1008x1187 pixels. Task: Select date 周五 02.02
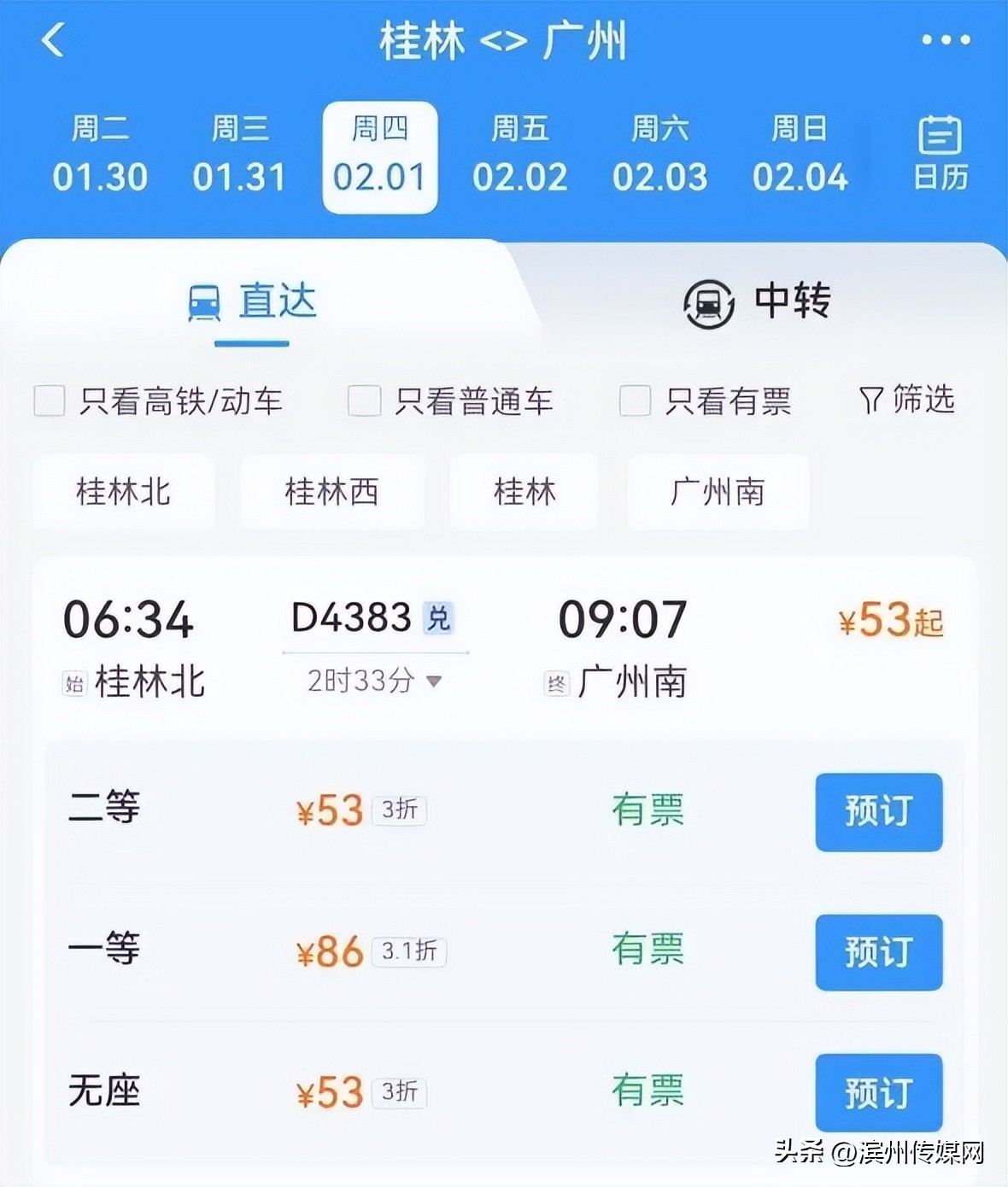pyautogui.click(x=520, y=155)
